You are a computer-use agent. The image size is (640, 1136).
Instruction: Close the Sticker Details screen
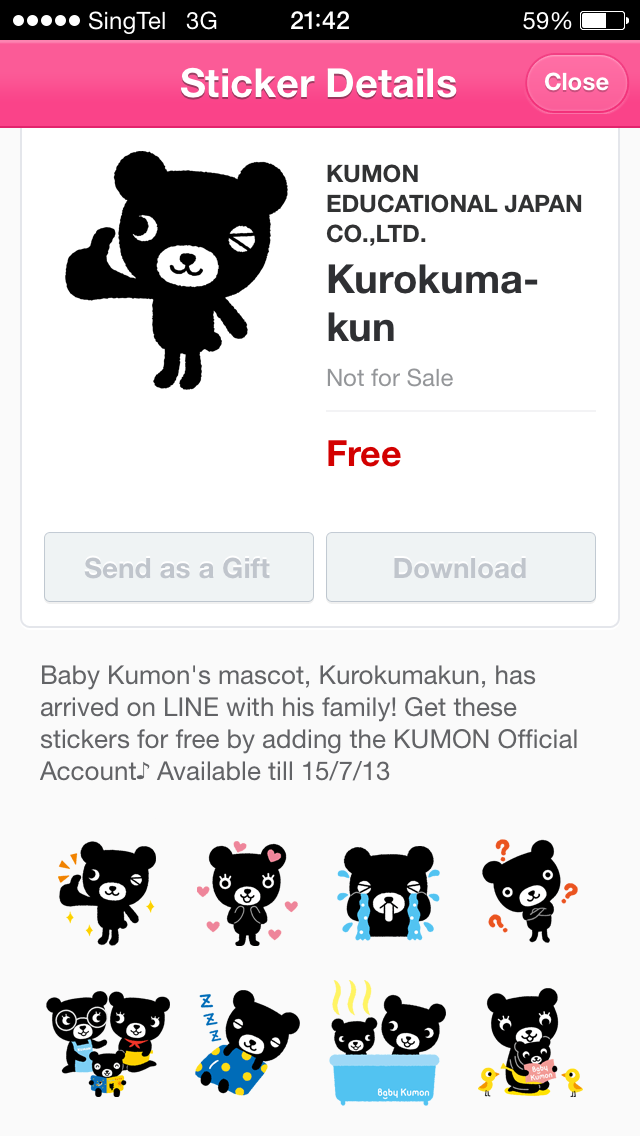click(576, 83)
